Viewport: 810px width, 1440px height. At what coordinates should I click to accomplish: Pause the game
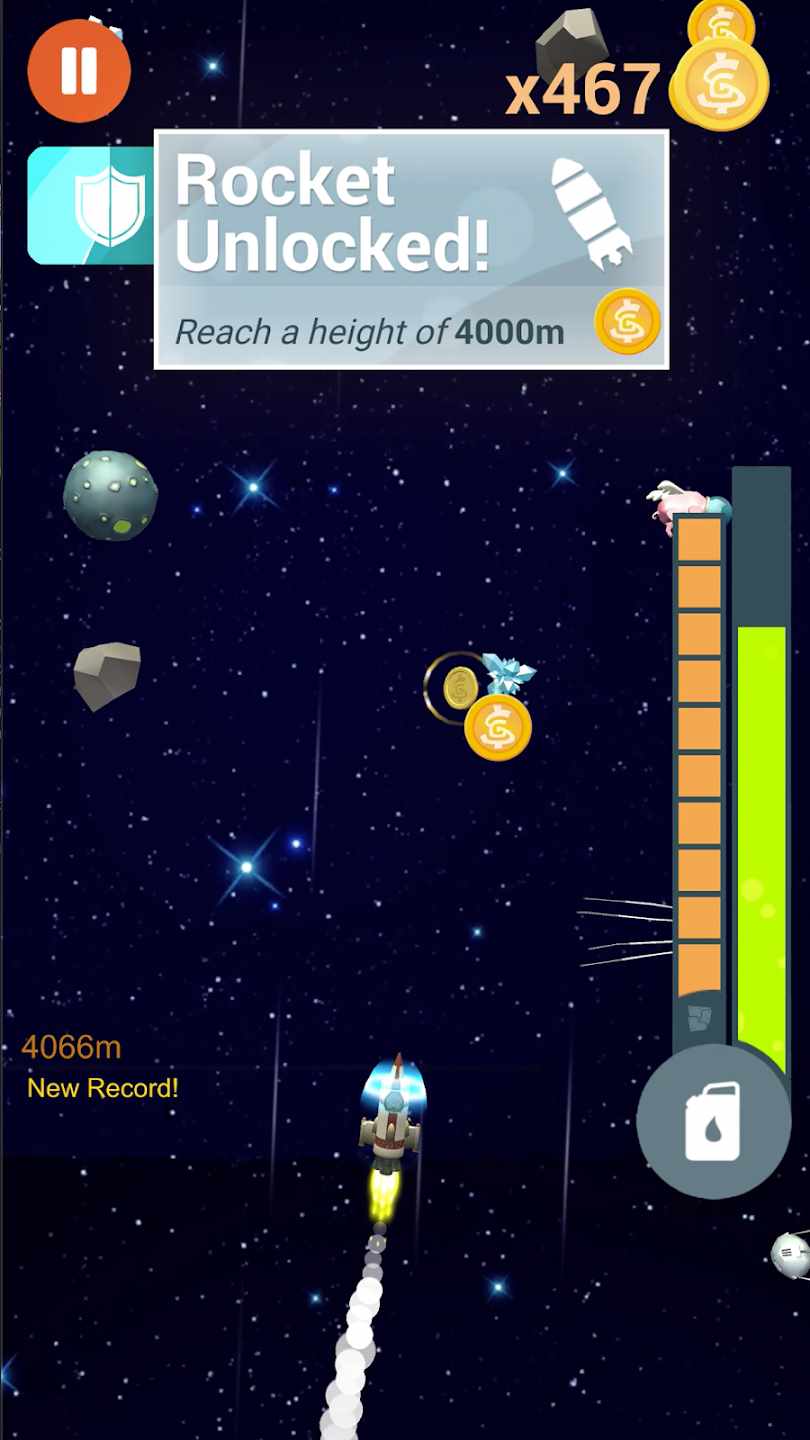(x=78, y=70)
